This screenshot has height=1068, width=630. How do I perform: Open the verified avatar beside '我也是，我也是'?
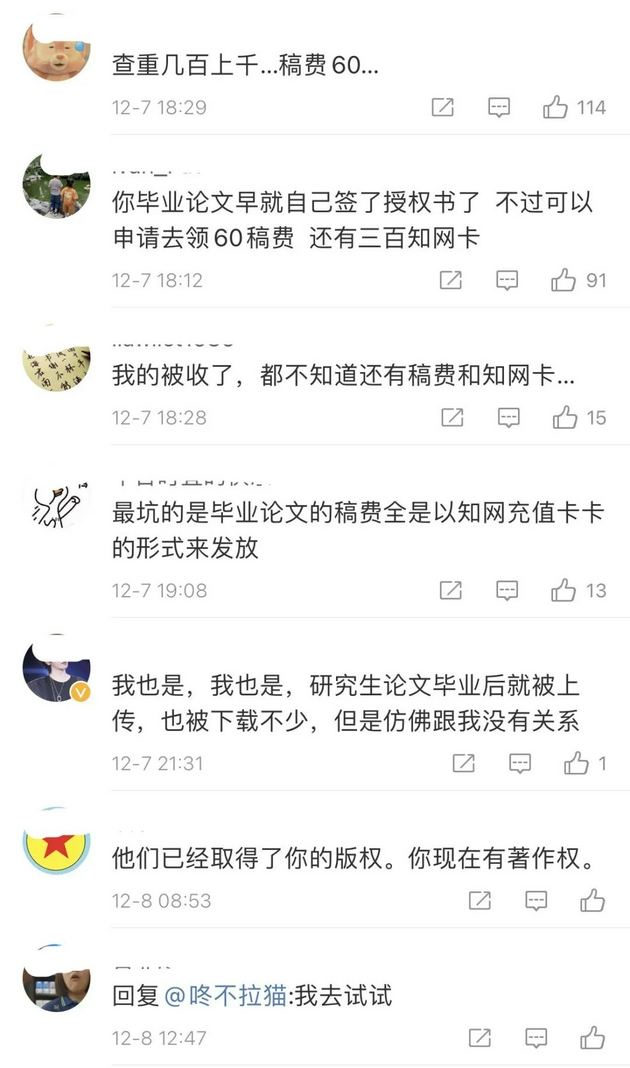coord(57,668)
